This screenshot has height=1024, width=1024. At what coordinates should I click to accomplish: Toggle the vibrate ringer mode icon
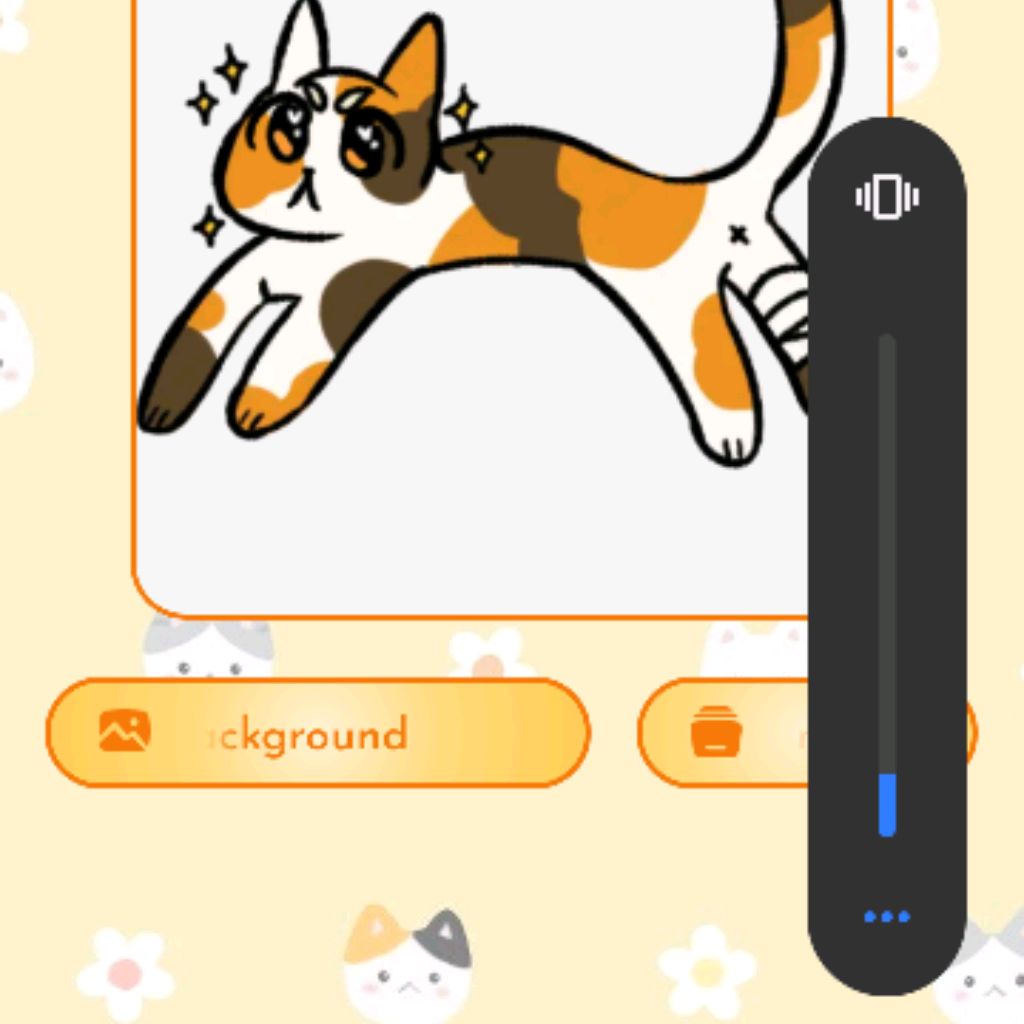(x=887, y=197)
